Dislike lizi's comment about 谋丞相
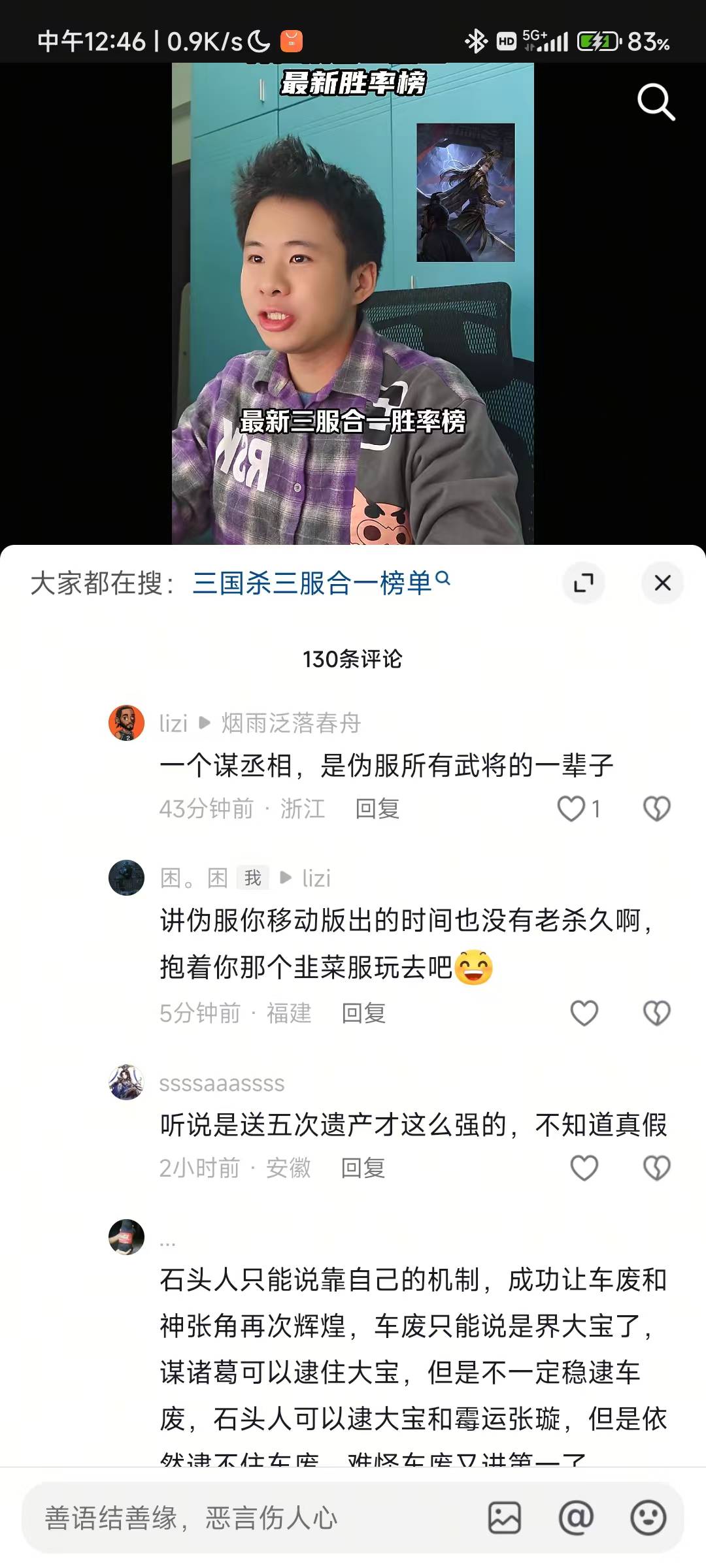Viewport: 706px width, 1568px height. coord(656,809)
